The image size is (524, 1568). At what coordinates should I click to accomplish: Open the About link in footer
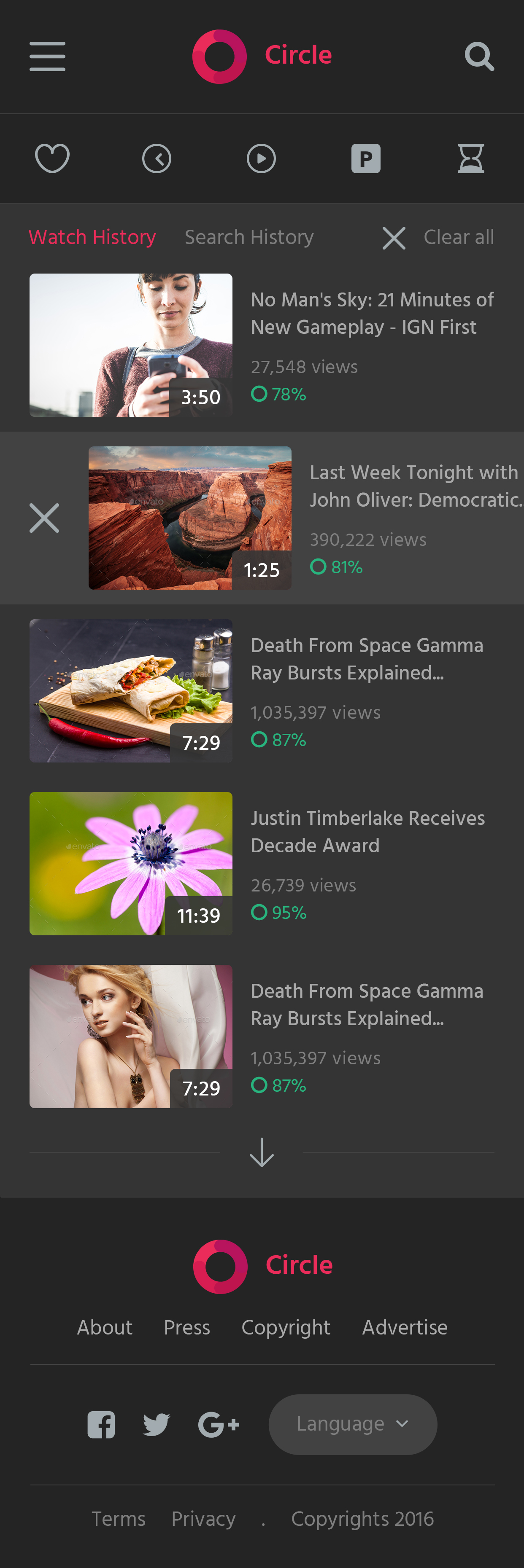[105, 1327]
